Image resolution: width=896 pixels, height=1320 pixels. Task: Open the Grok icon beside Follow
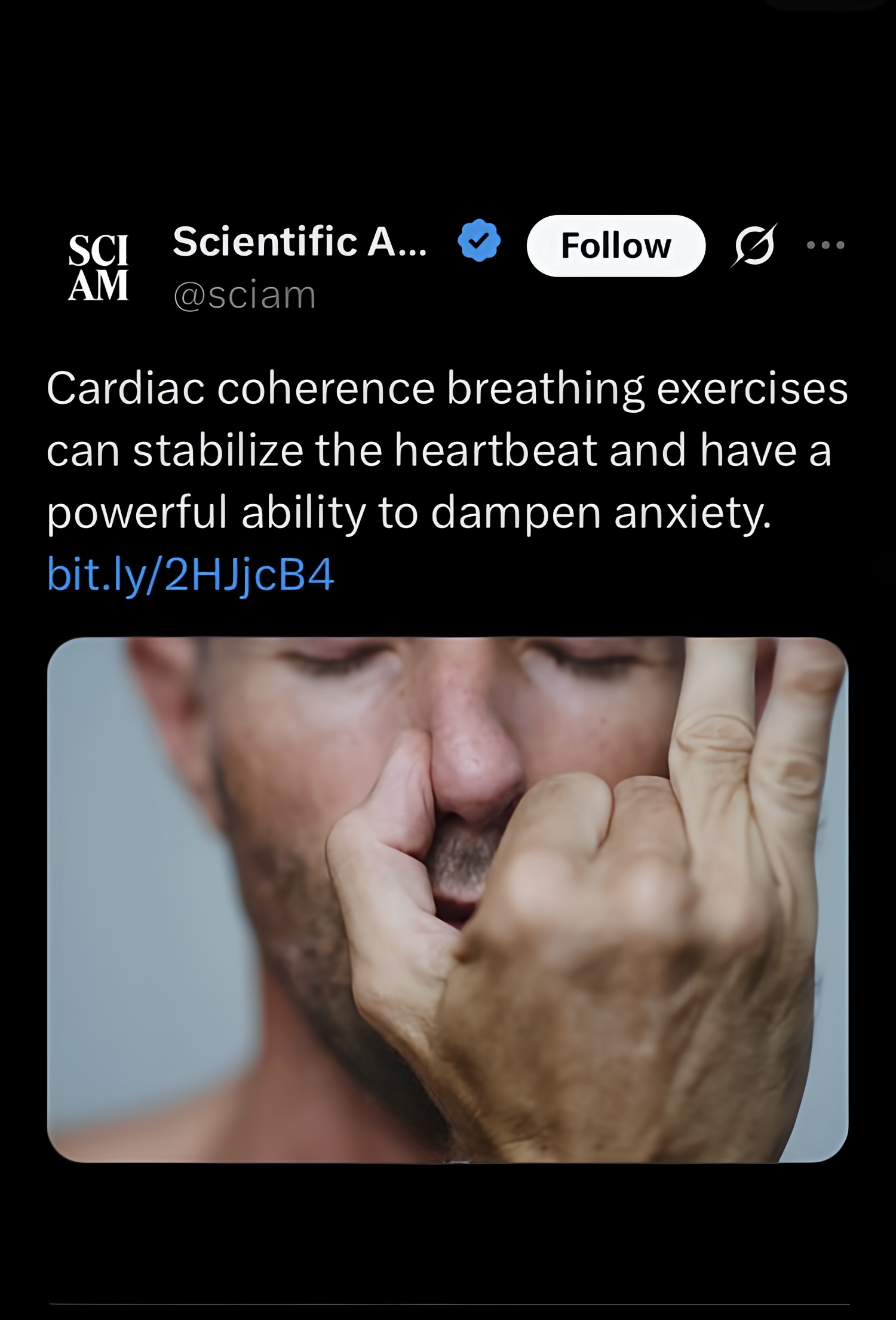[754, 245]
